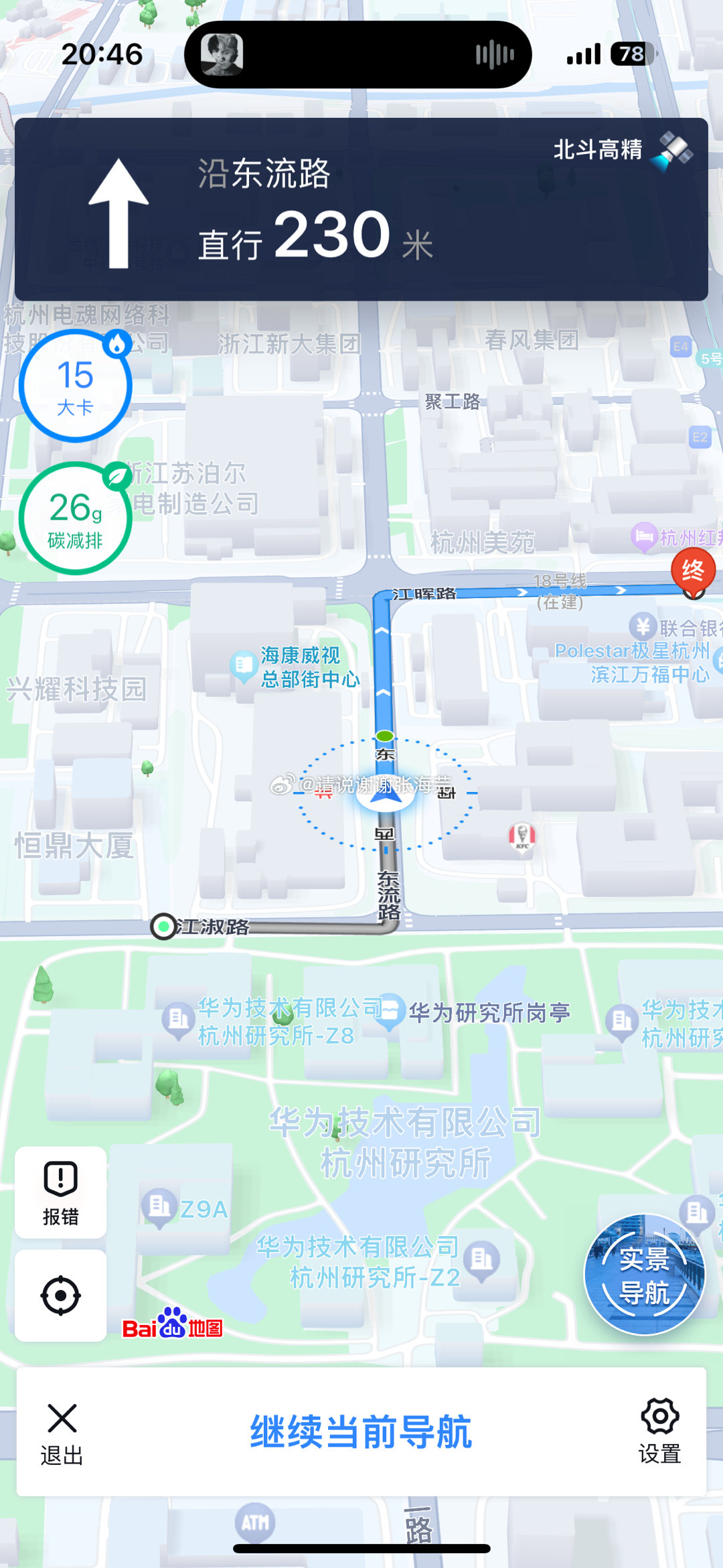Recenter map to current location
The image size is (723, 1568).
pos(61,1296)
